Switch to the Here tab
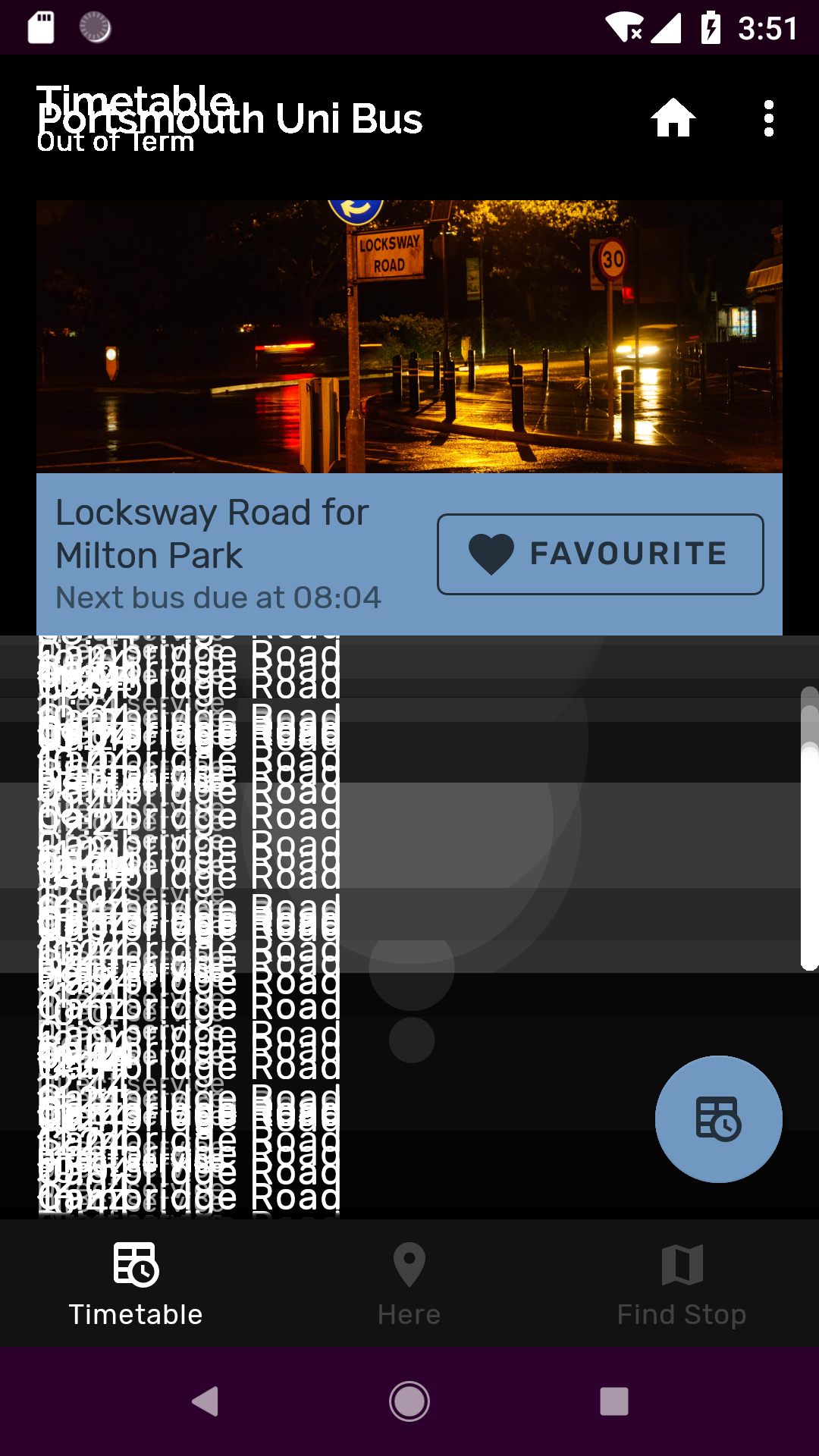The image size is (819, 1456). 409,1285
